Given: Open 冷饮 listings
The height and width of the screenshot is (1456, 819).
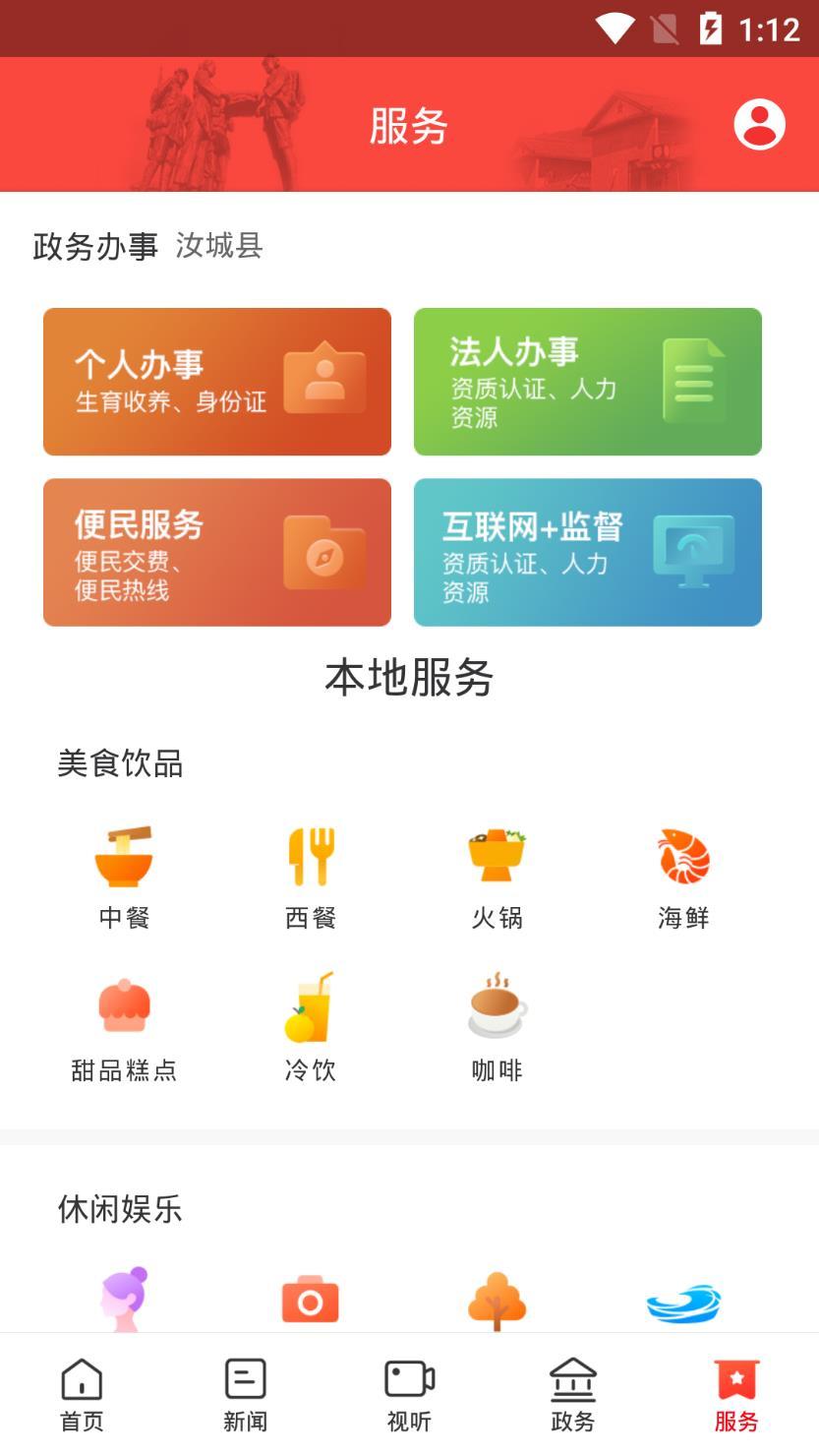Looking at the screenshot, I should pyautogui.click(x=311, y=1028).
